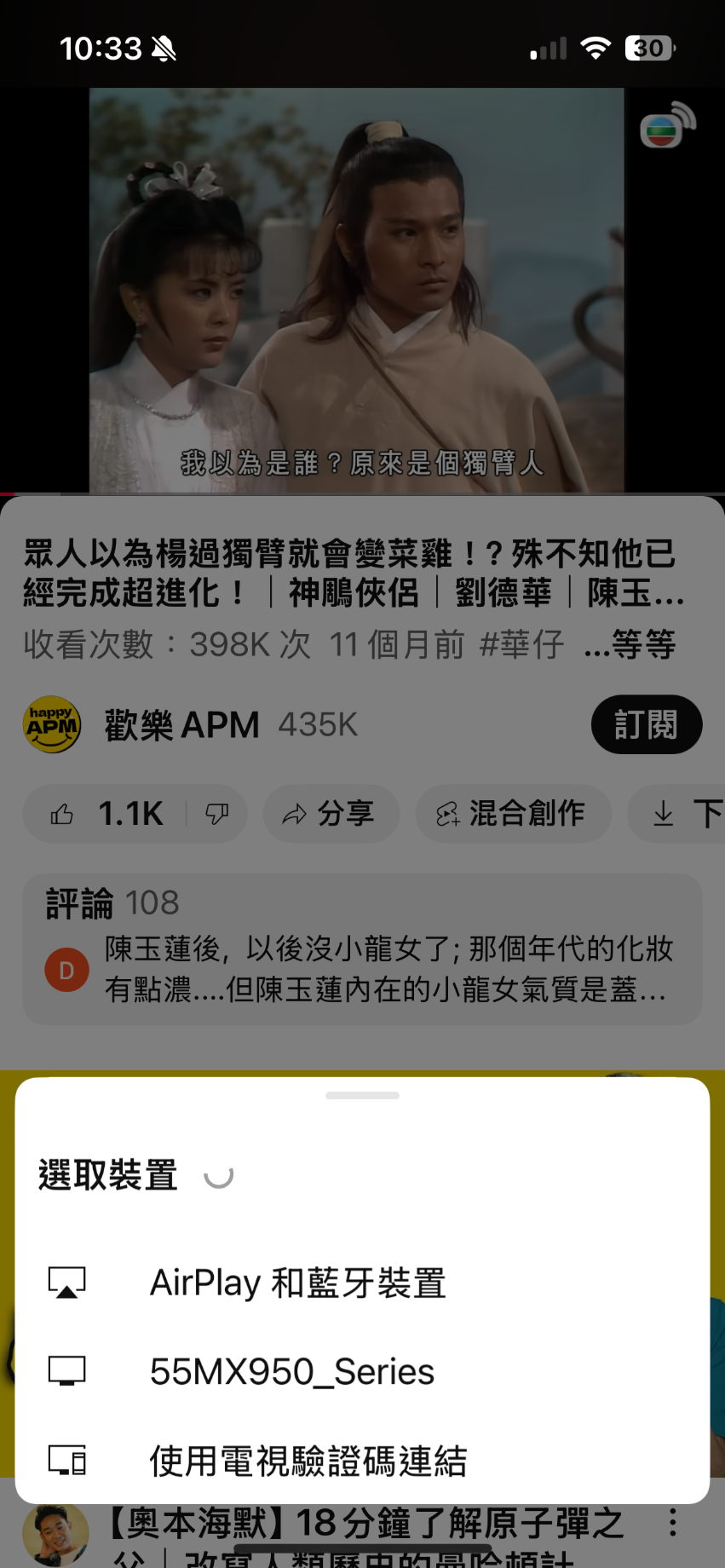Dislike the video with thumbs down
This screenshot has width=725, height=1568.
coord(217,815)
